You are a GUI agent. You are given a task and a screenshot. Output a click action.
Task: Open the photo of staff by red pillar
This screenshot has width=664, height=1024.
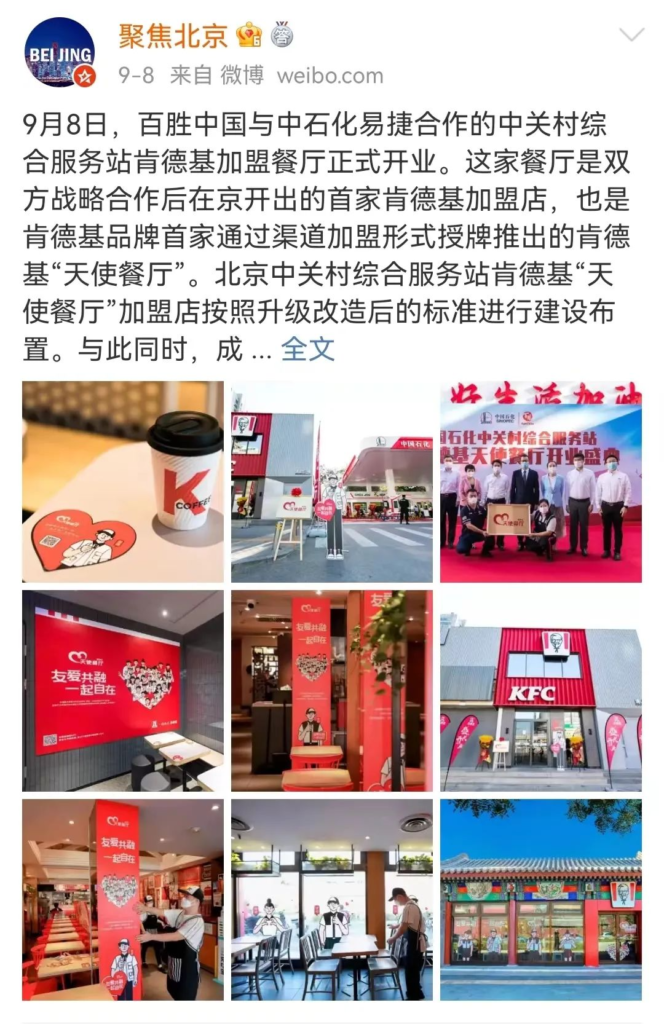click(x=123, y=899)
